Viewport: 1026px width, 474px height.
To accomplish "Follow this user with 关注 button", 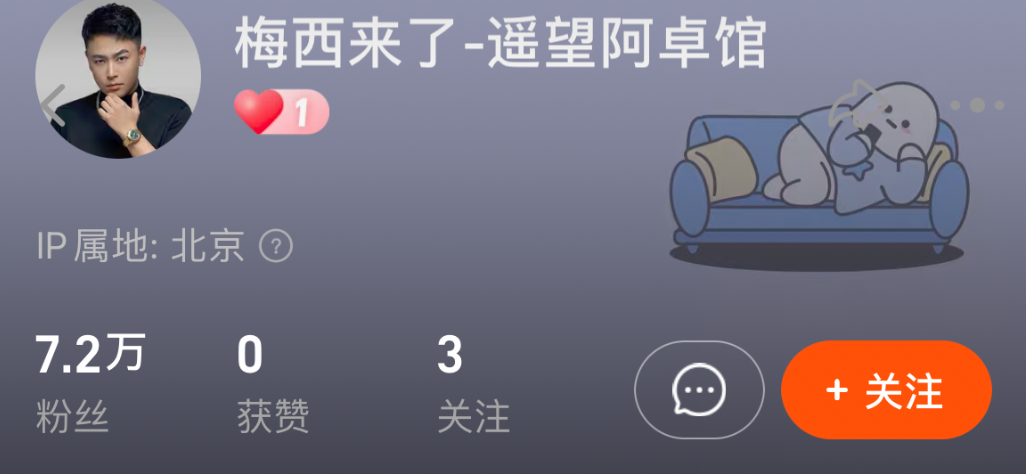I will [x=886, y=390].
